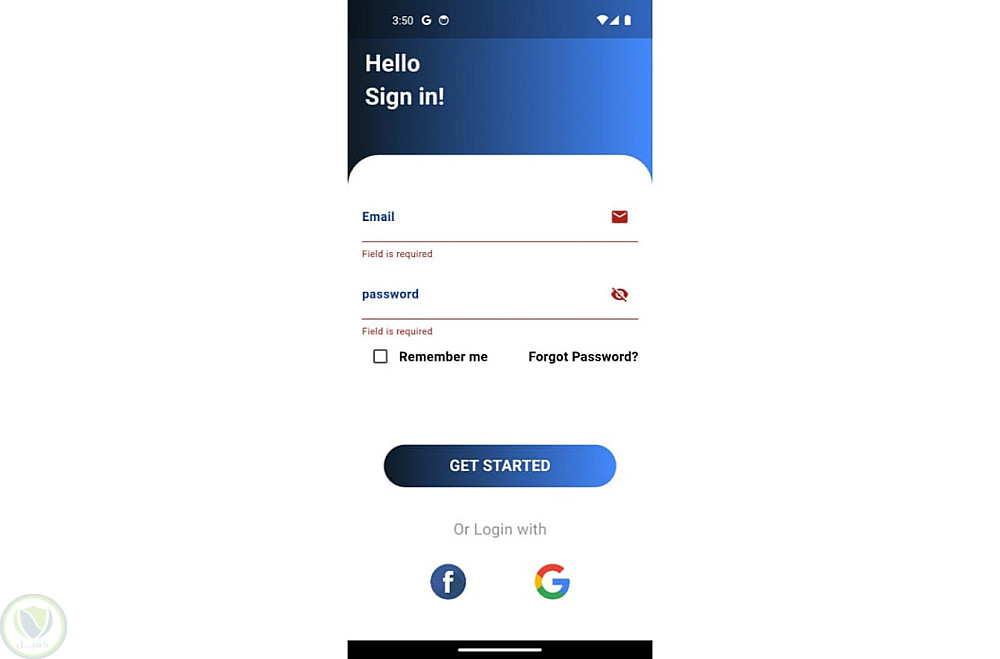
Task: Tap the GET STARTED button
Action: (500, 466)
